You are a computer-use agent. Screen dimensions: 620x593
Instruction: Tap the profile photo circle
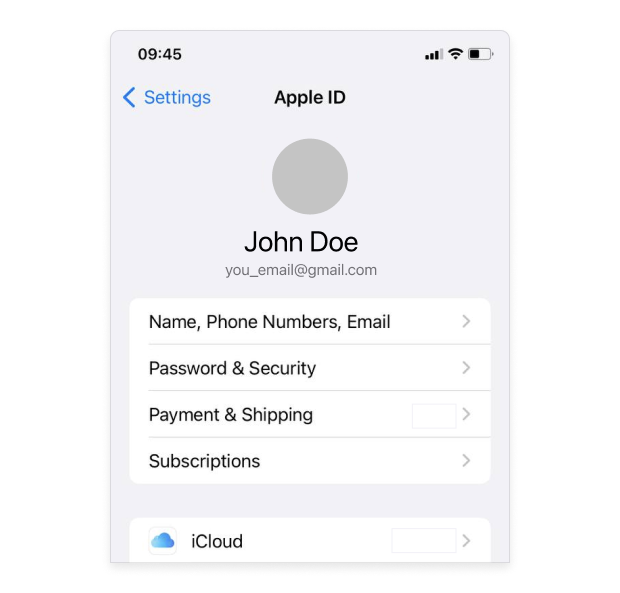tap(310, 177)
